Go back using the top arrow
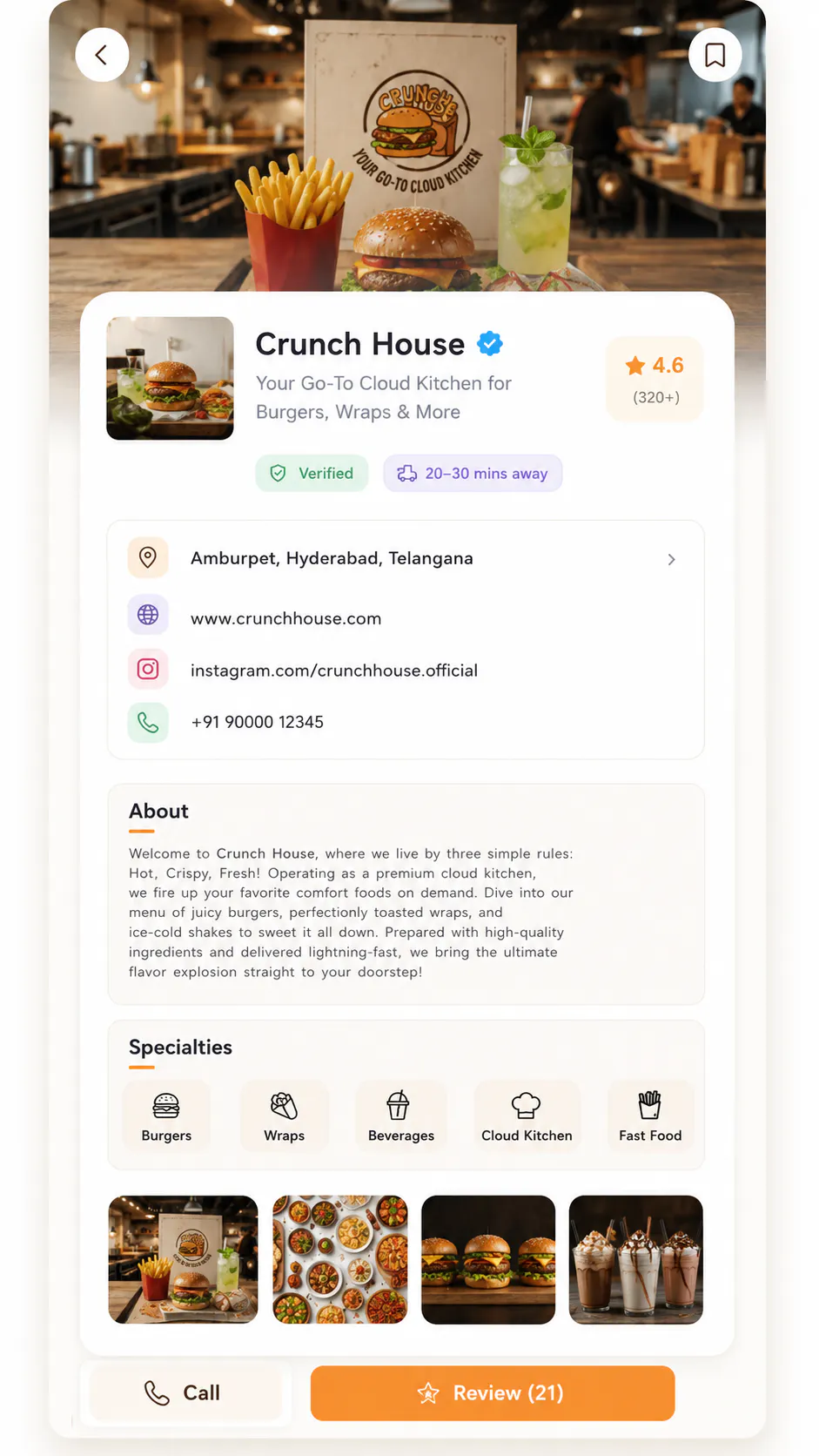Screen dimensions: 819x1456 (102, 55)
